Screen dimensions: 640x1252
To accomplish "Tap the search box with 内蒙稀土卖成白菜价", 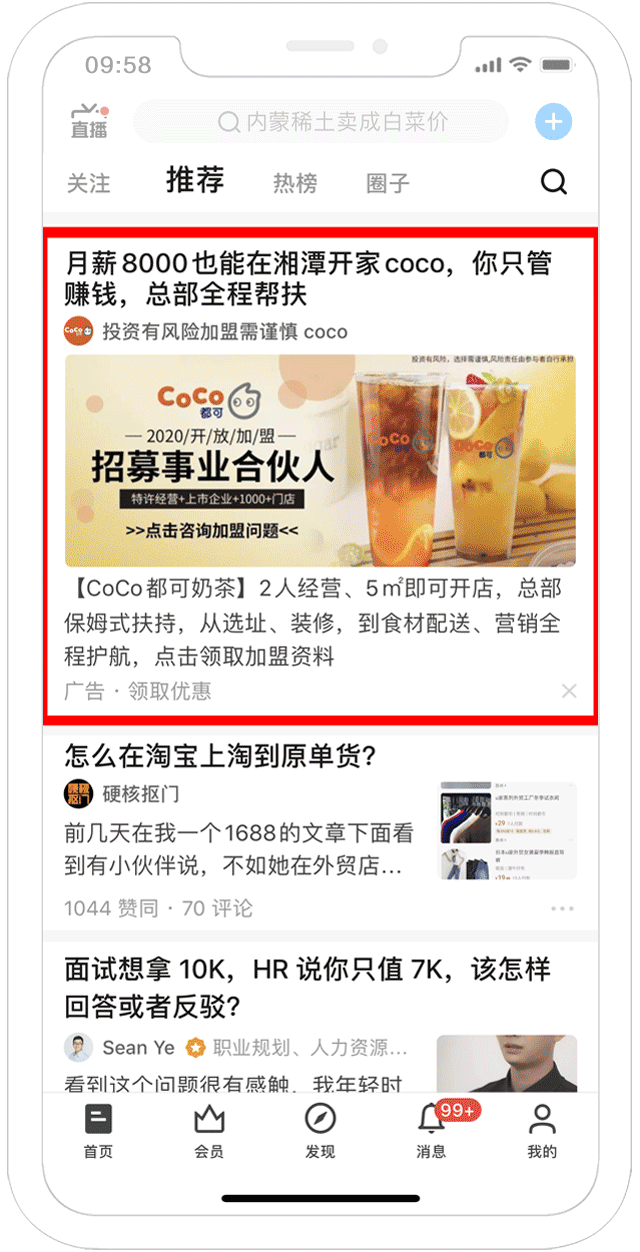I will point(322,123).
